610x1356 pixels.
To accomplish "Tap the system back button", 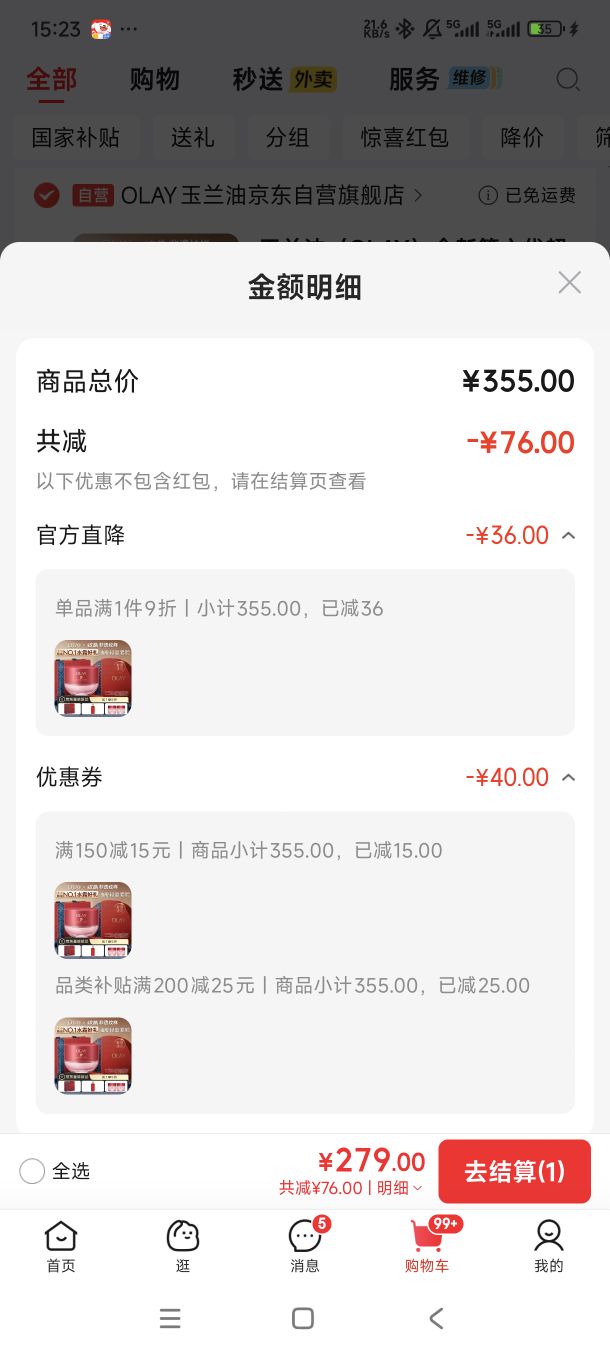I will pyautogui.click(x=436, y=1318).
